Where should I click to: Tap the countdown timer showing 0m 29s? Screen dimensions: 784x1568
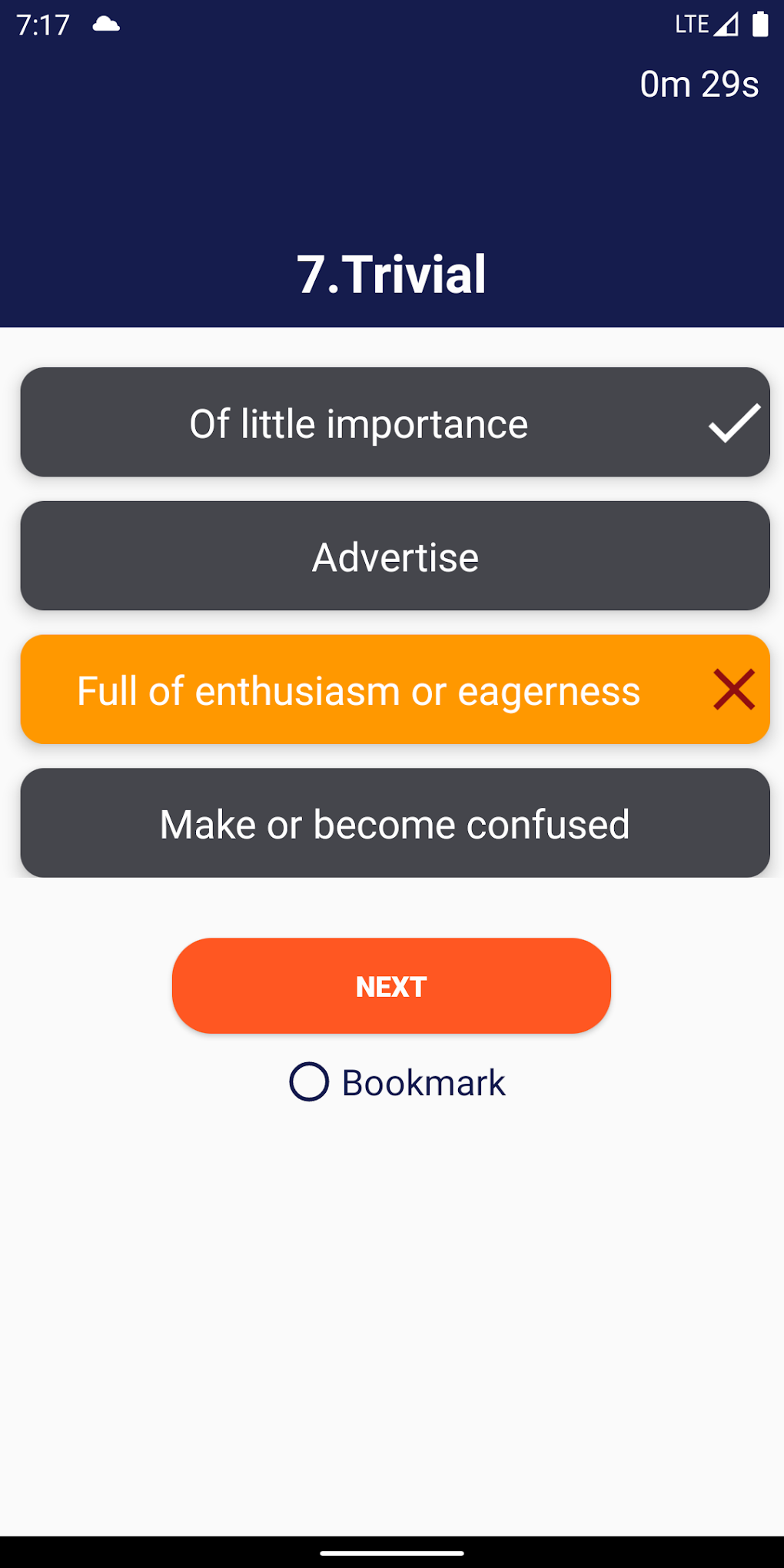(699, 84)
